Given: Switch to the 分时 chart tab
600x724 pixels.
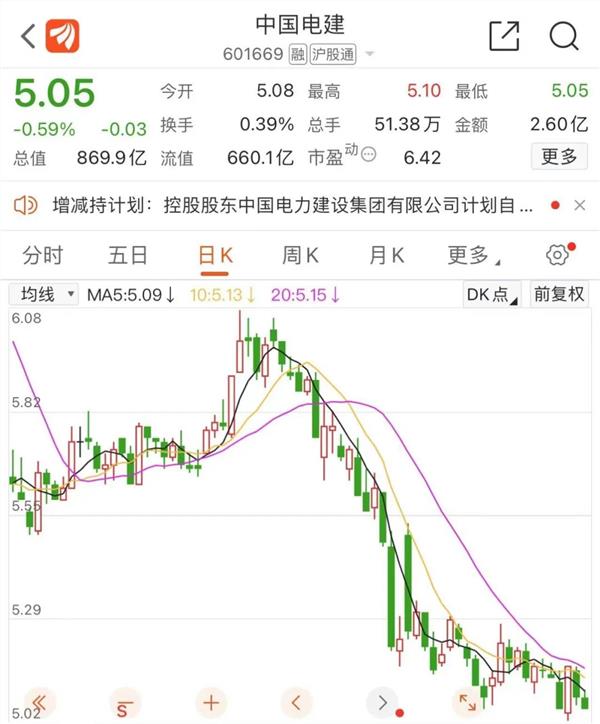Looking at the screenshot, I should click(42, 255).
